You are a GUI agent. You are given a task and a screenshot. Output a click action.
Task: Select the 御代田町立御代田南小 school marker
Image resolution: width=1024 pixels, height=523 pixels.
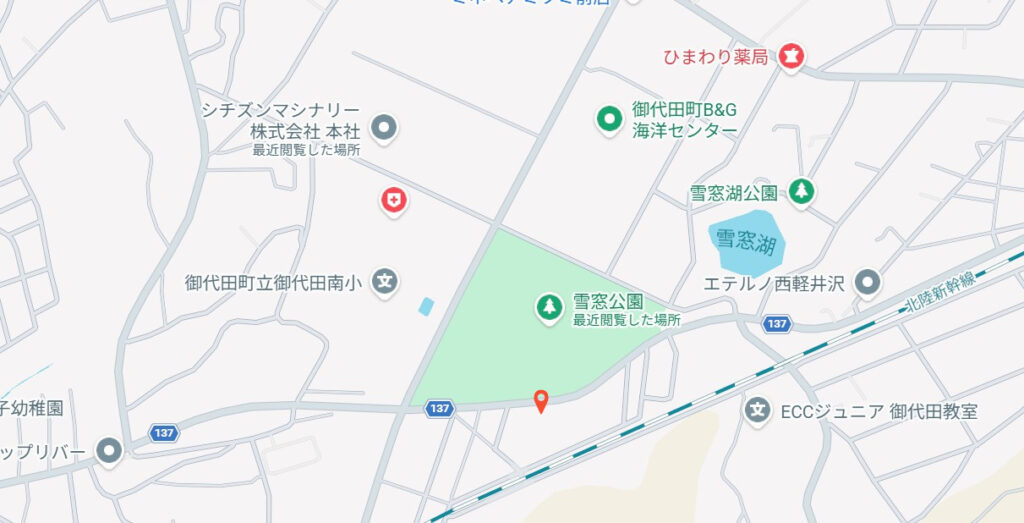[385, 282]
